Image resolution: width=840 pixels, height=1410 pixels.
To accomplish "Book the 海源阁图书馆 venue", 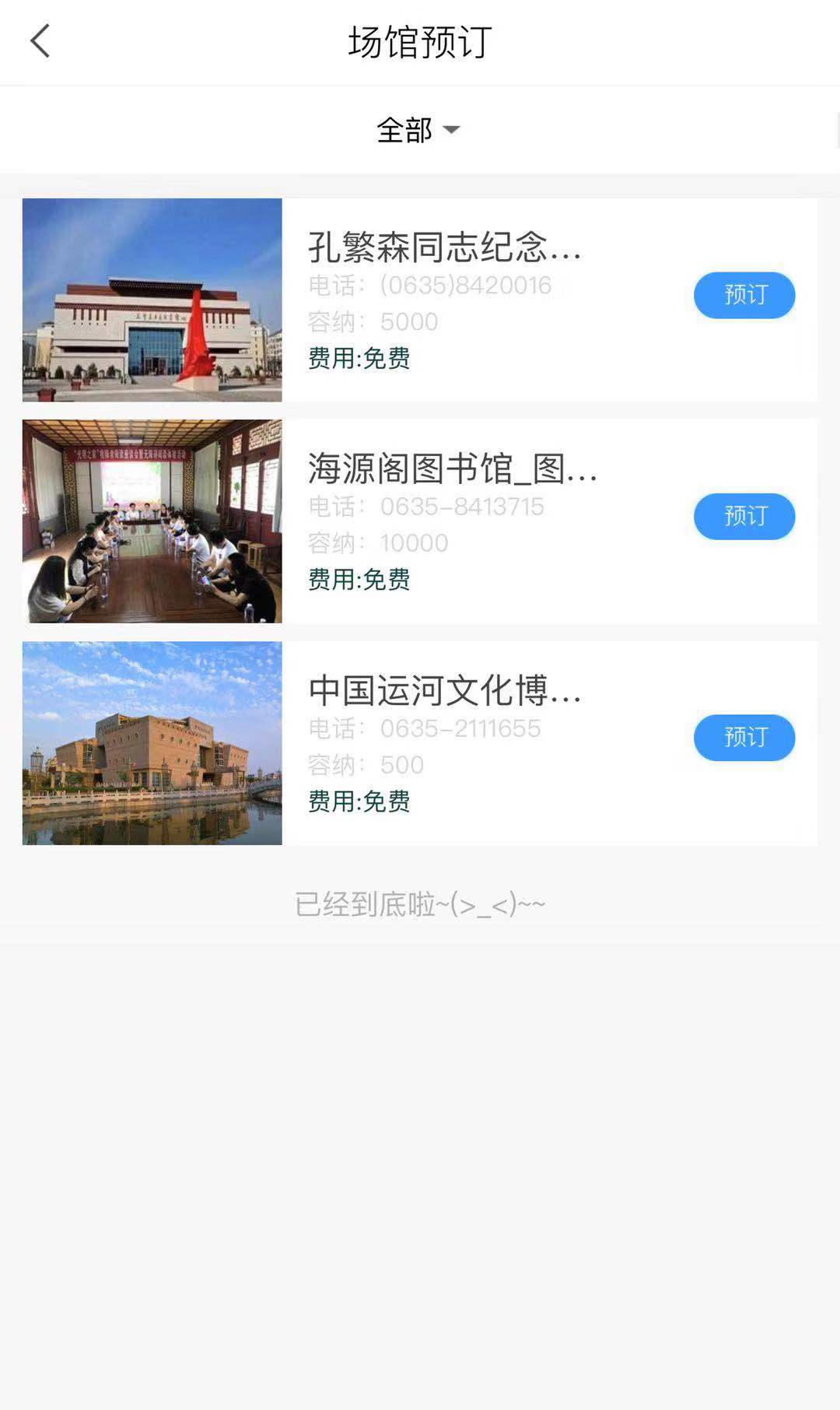I will (x=744, y=516).
